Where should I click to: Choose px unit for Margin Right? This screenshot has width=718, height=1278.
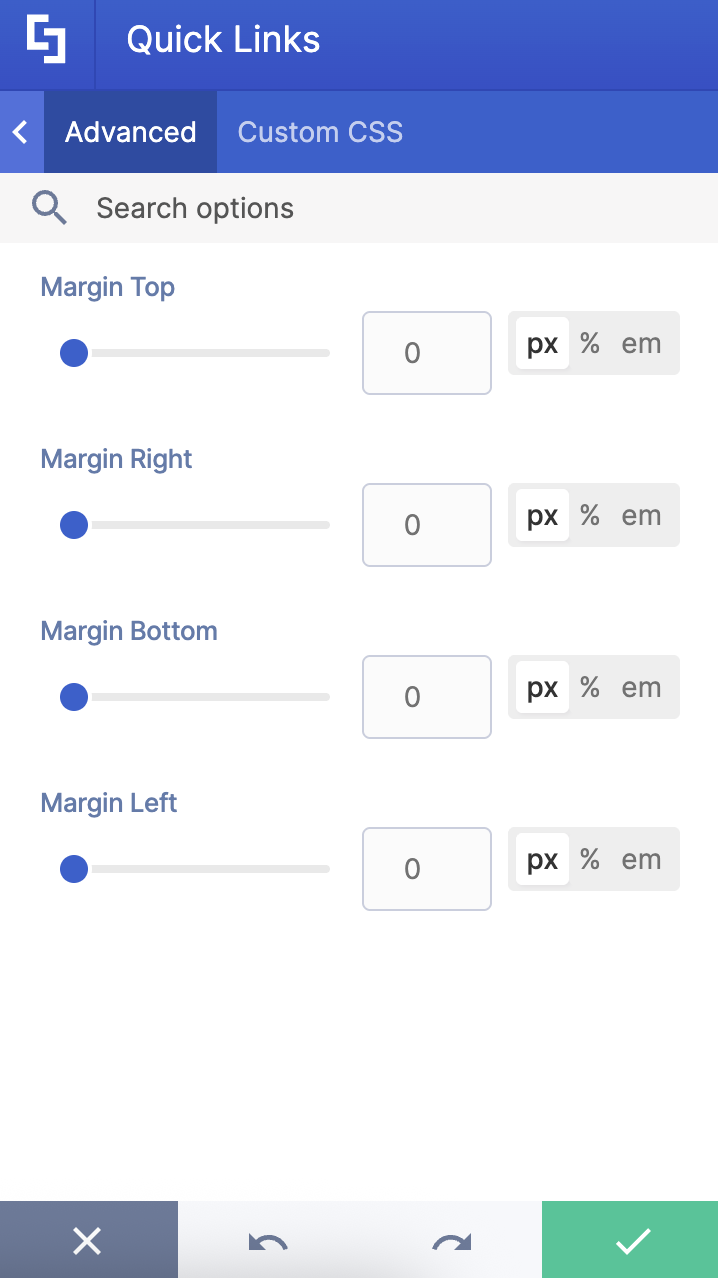[542, 516]
